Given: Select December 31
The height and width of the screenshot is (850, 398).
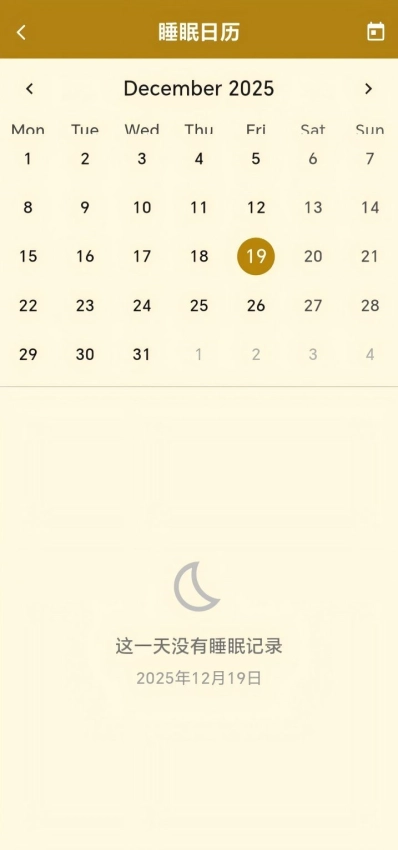Looking at the screenshot, I should pos(142,355).
